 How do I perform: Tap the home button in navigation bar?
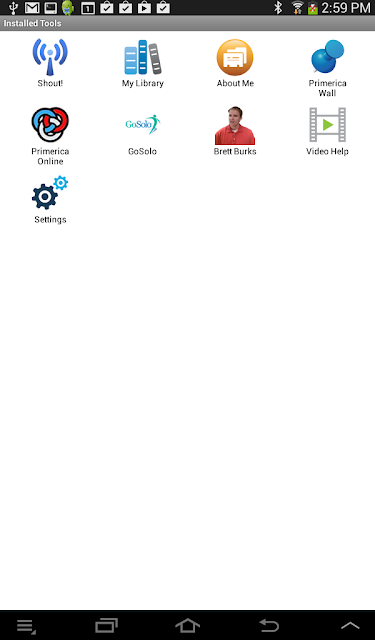click(x=187, y=625)
